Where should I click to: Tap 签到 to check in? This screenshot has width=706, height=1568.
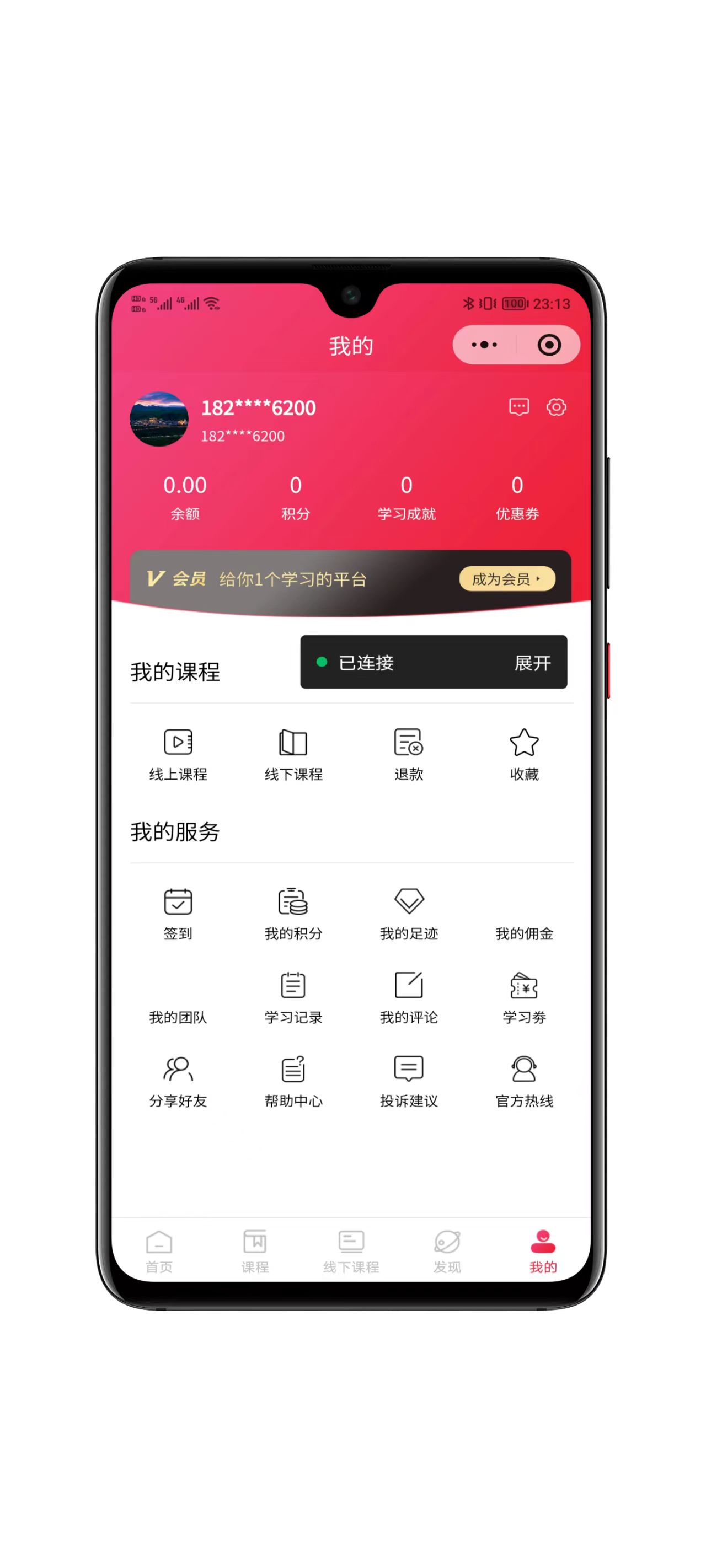[178, 914]
